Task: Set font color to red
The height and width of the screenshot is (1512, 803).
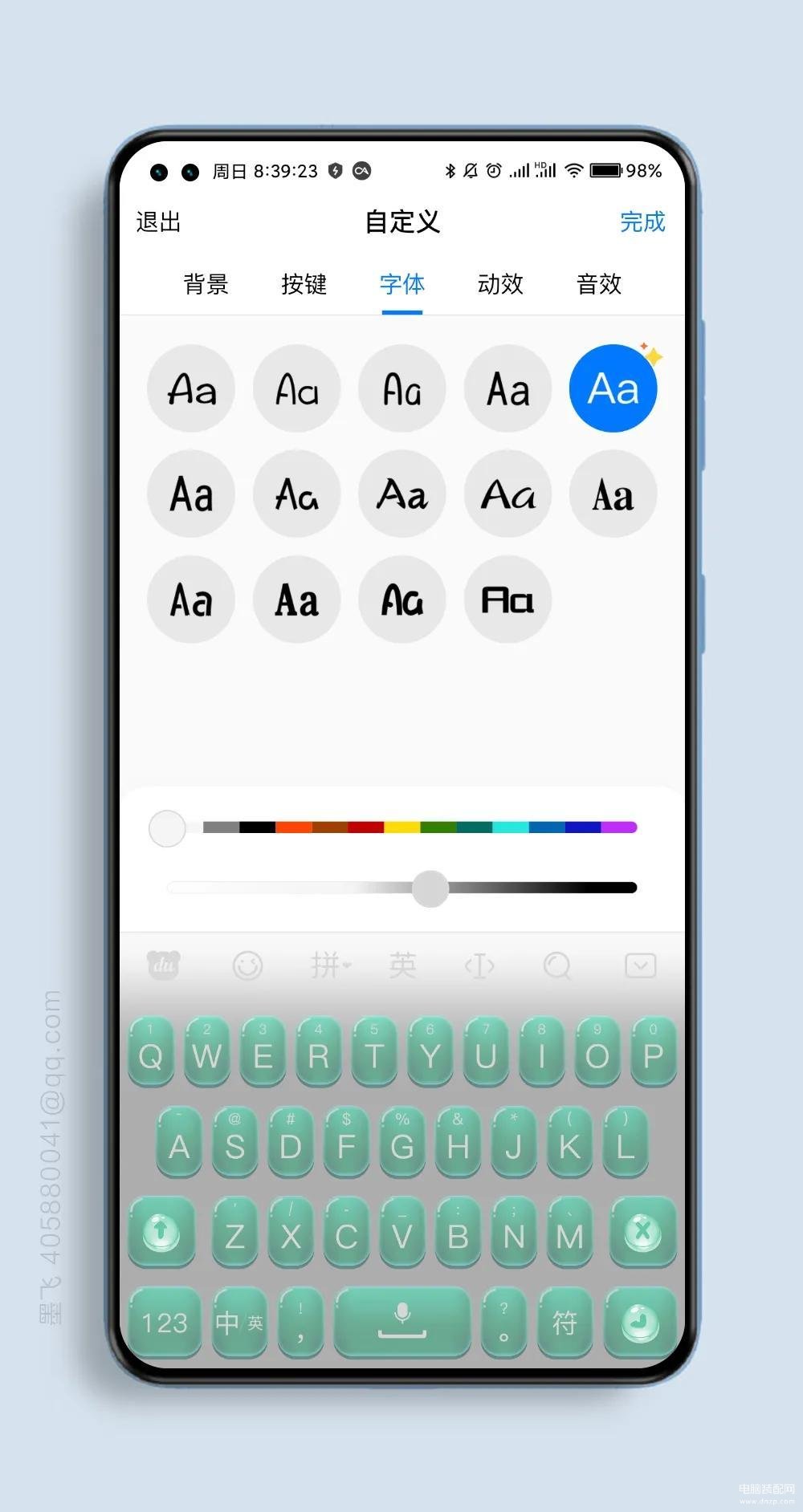Action: (366, 827)
